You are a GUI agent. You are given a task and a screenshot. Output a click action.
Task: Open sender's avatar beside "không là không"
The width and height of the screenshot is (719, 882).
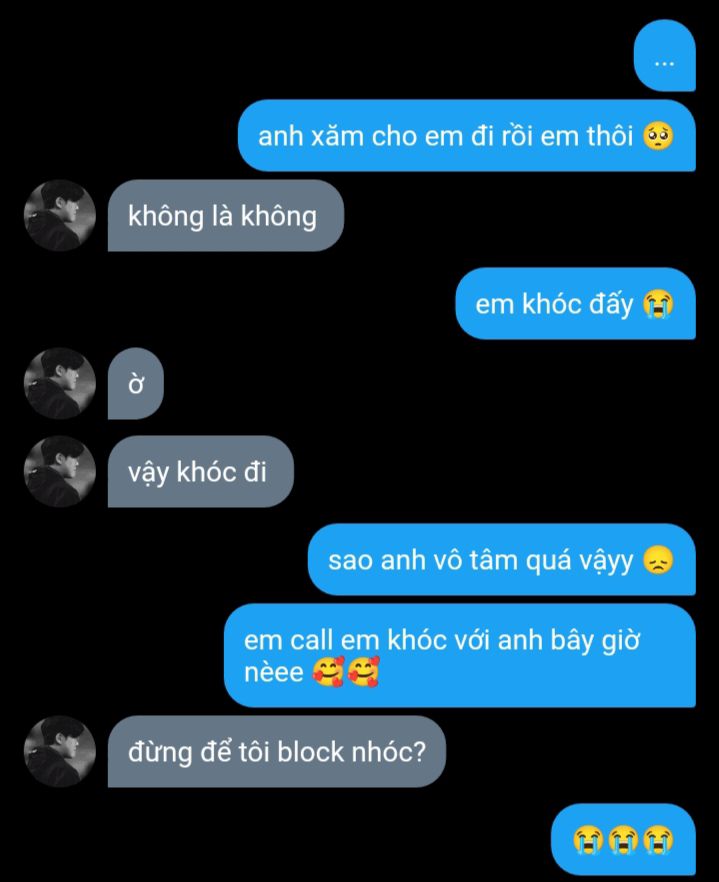point(59,215)
